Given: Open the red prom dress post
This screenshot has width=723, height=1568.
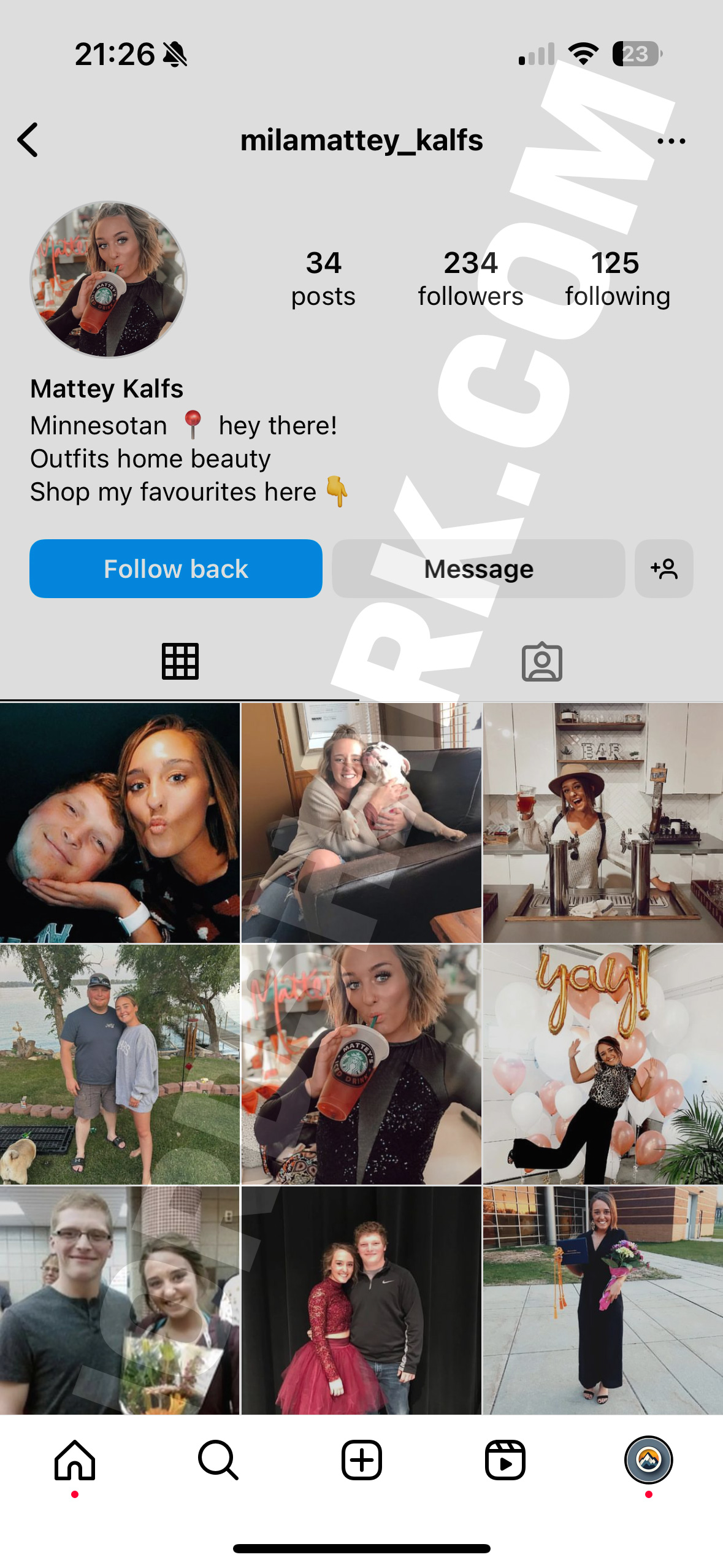Looking at the screenshot, I should [361, 1301].
